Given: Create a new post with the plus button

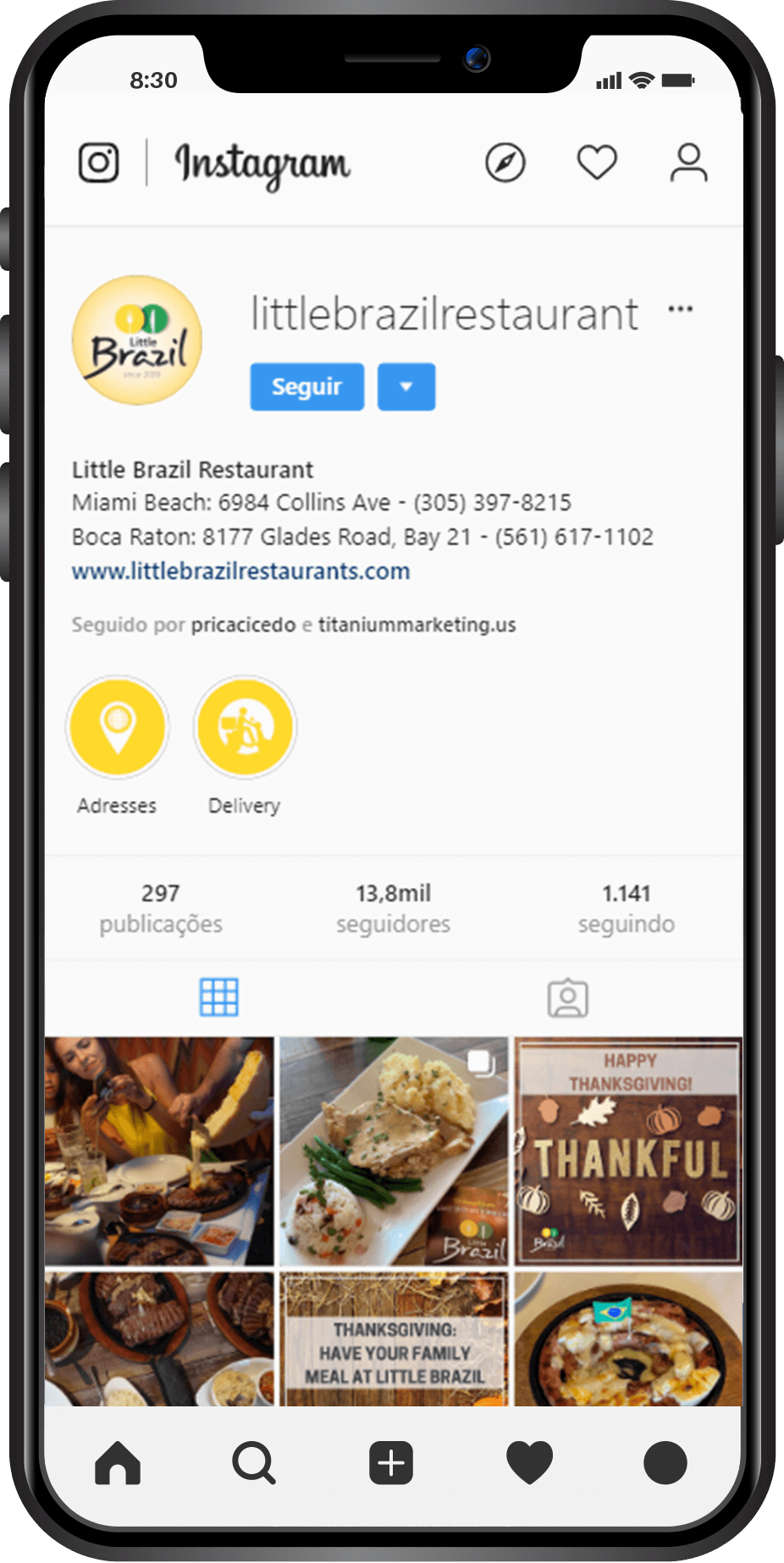Looking at the screenshot, I should (391, 1462).
